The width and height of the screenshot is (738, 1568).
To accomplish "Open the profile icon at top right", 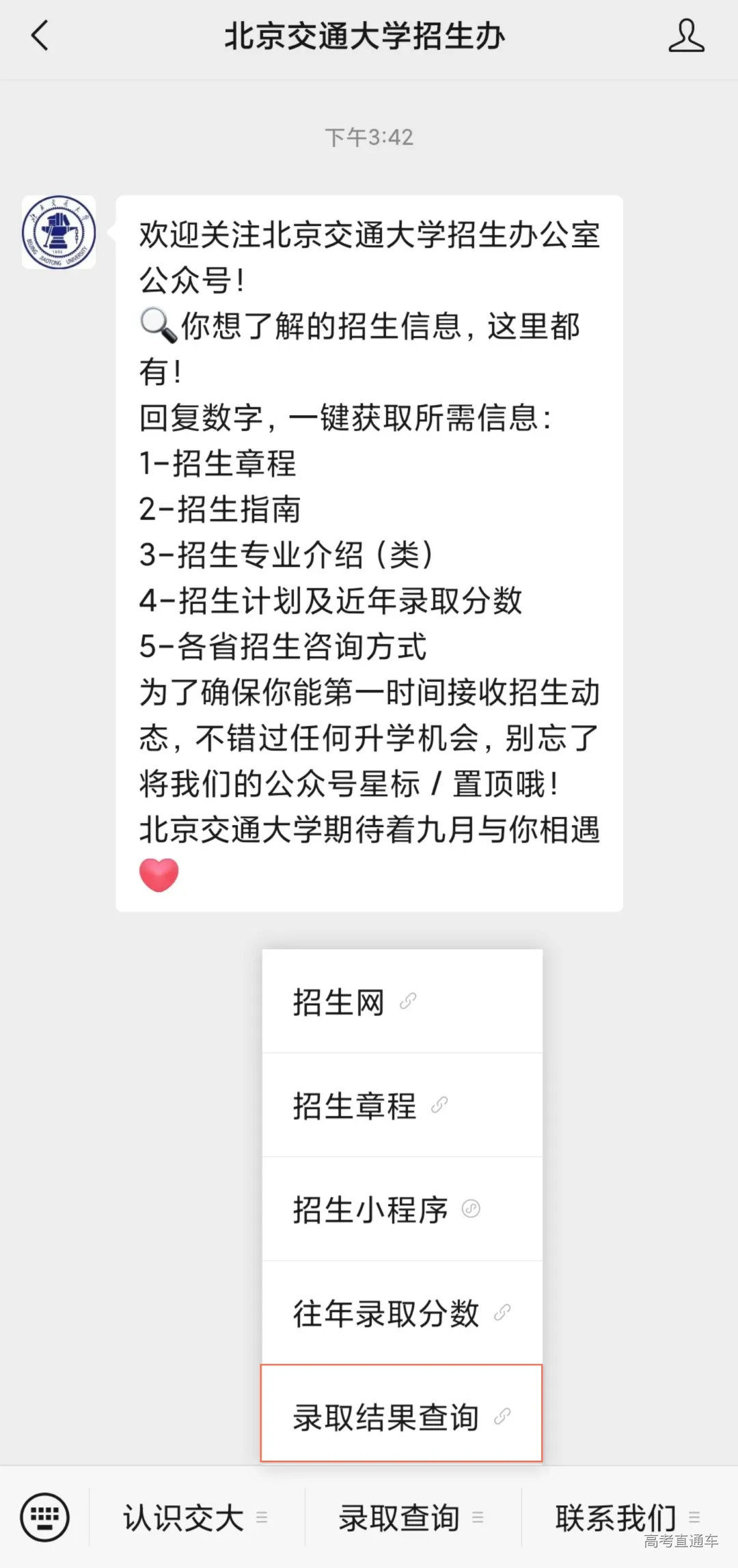I will point(687,38).
